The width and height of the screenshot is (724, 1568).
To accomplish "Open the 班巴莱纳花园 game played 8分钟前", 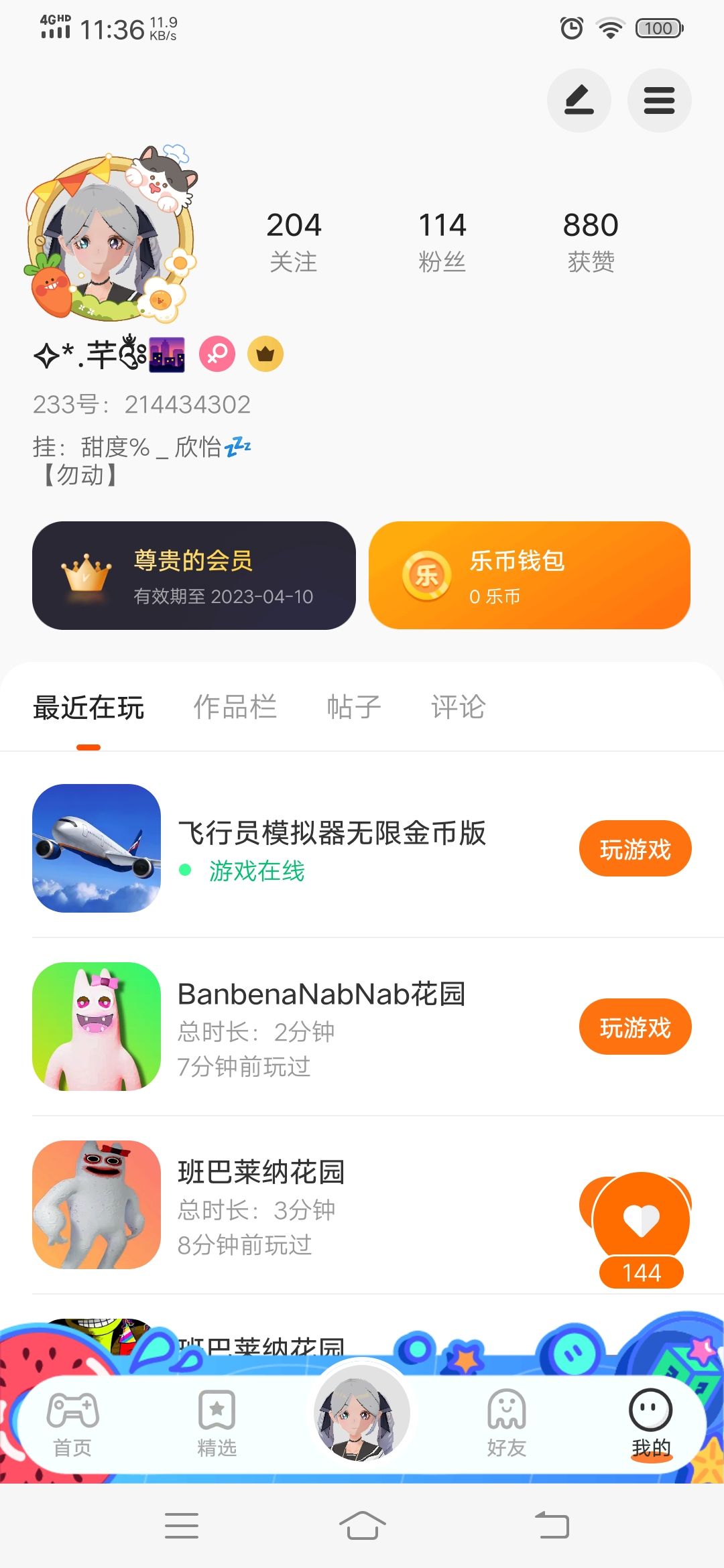I will coord(261,1205).
